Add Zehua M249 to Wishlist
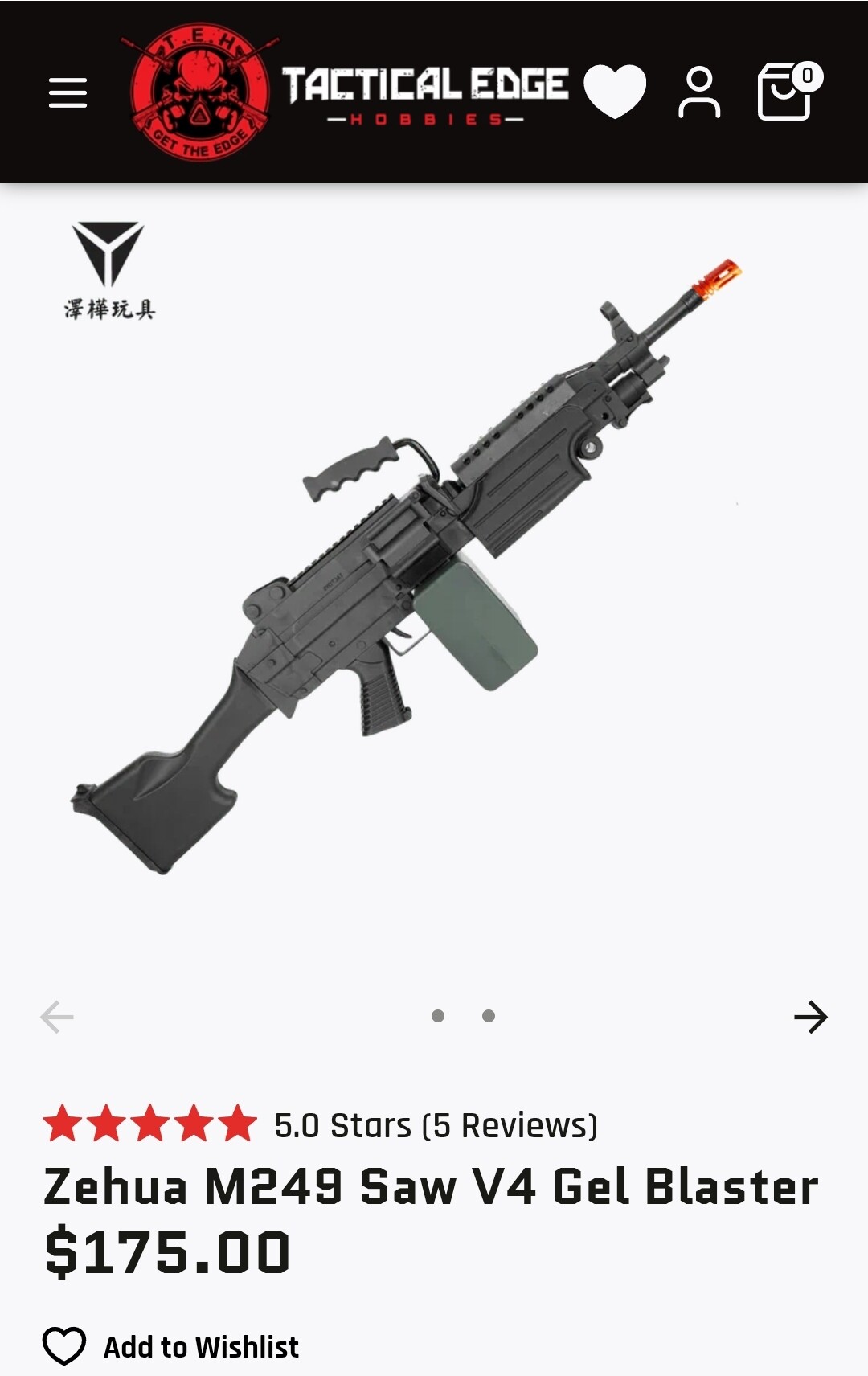This screenshot has height=1376, width=868. coord(170,1346)
